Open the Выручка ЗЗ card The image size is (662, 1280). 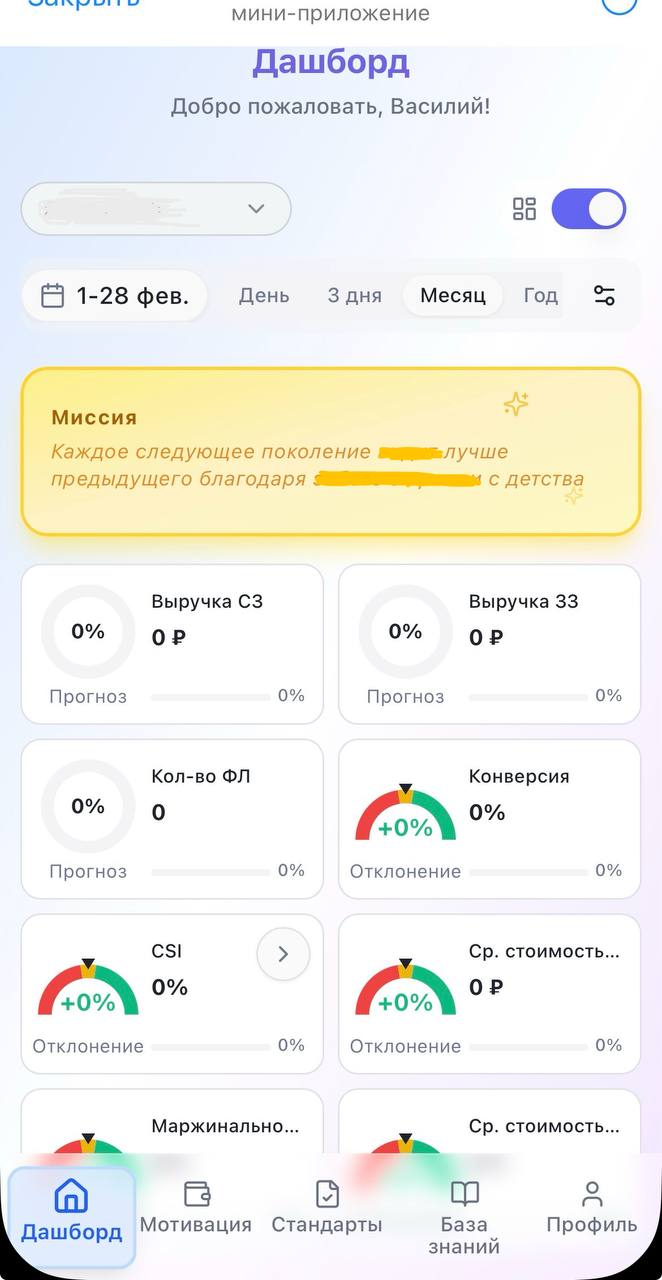coord(489,644)
